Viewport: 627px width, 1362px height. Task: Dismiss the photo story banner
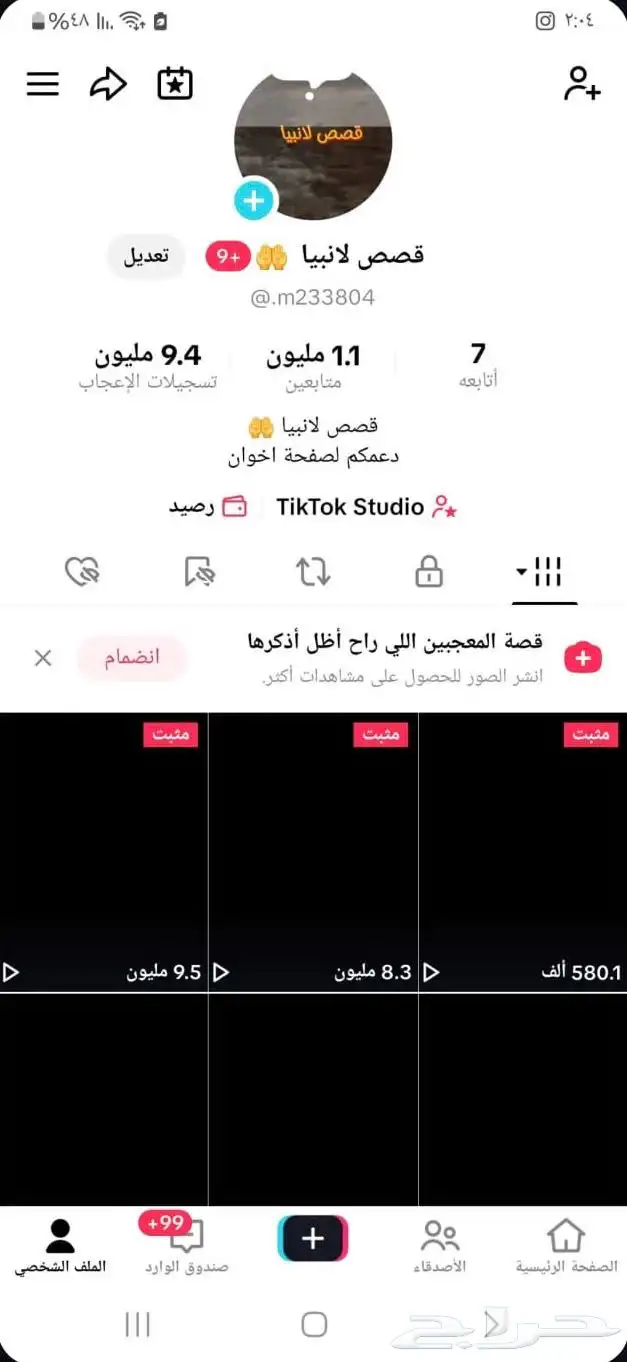tap(43, 658)
